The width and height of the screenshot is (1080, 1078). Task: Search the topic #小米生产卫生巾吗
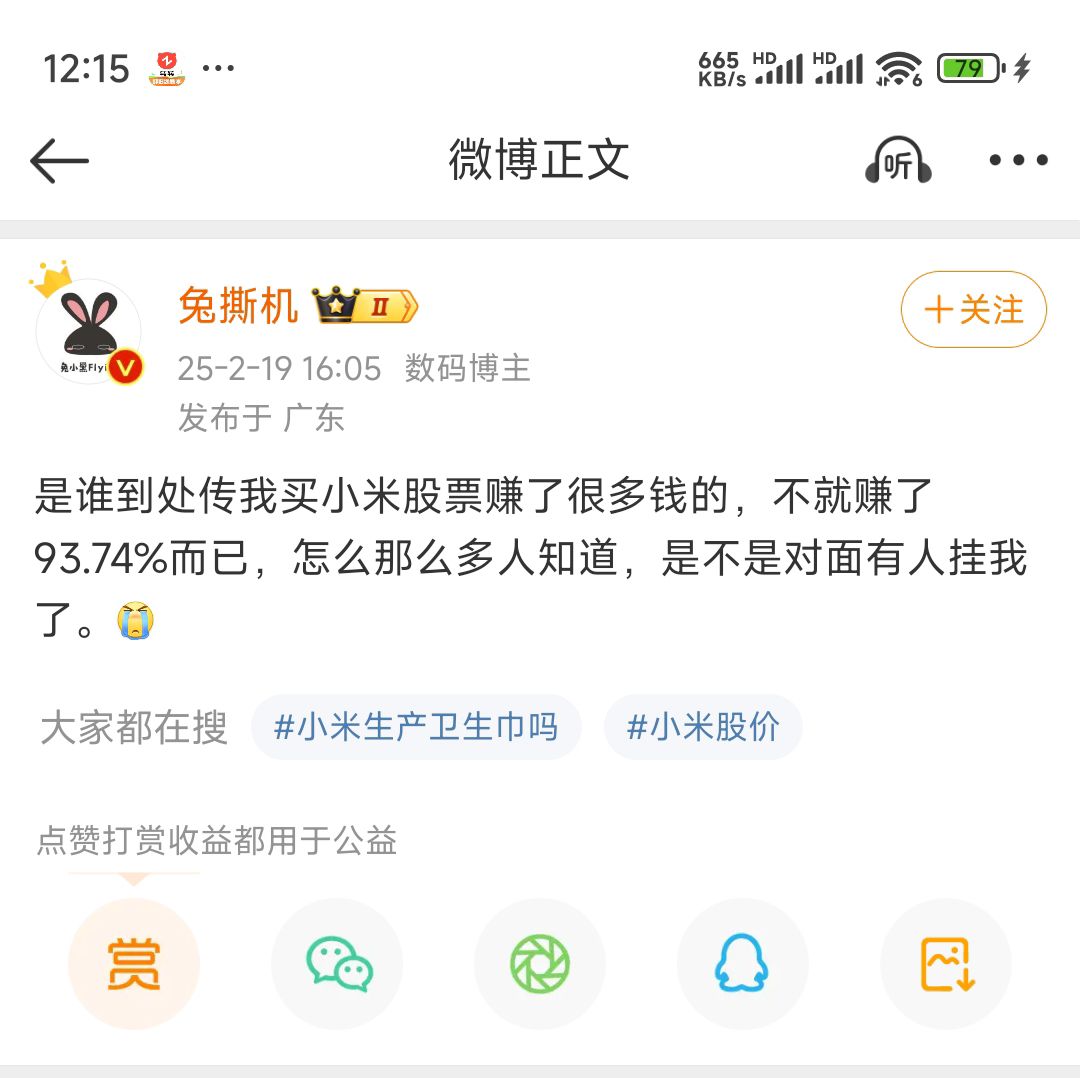tap(416, 727)
